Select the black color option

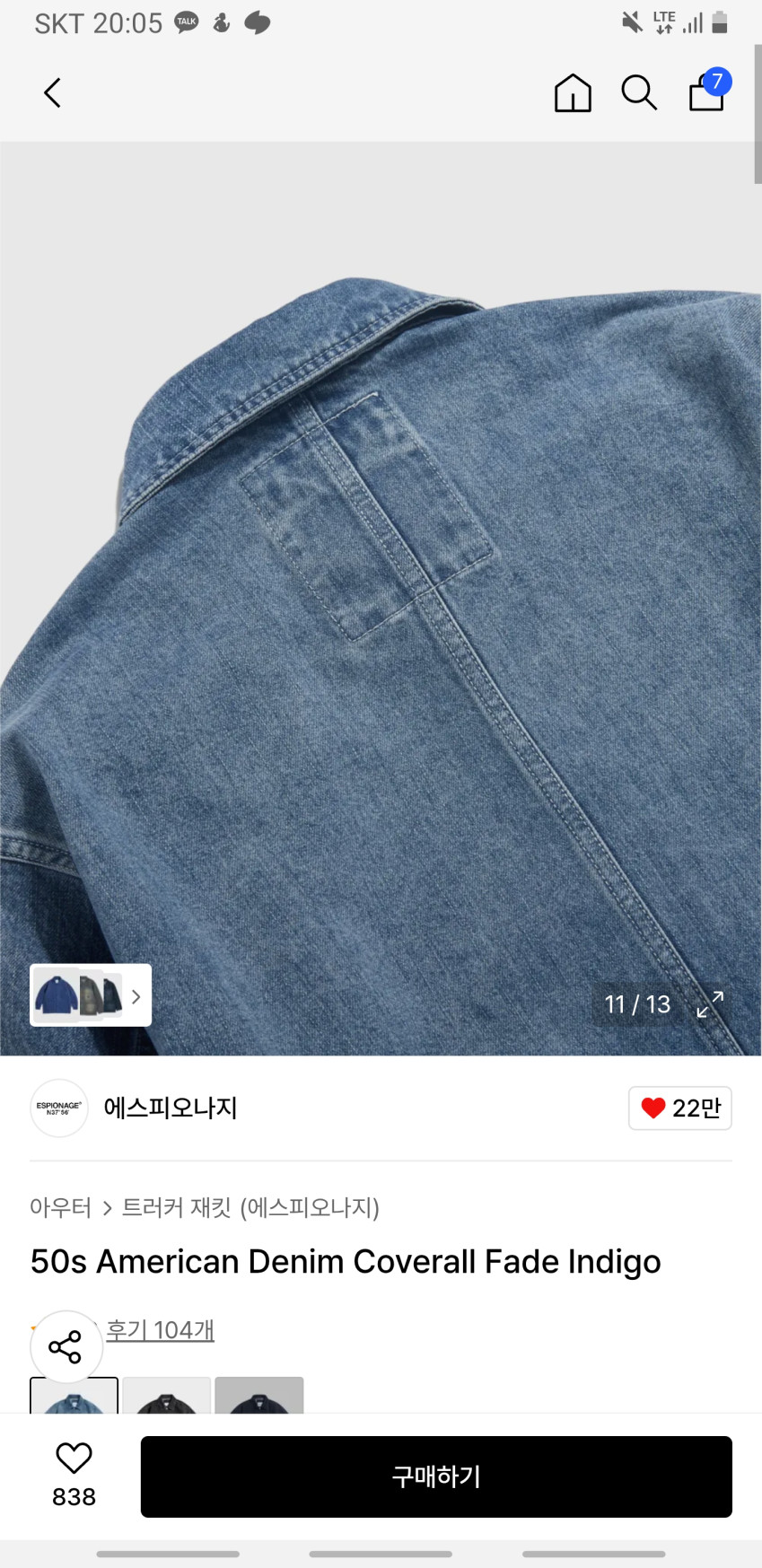coord(167,1396)
